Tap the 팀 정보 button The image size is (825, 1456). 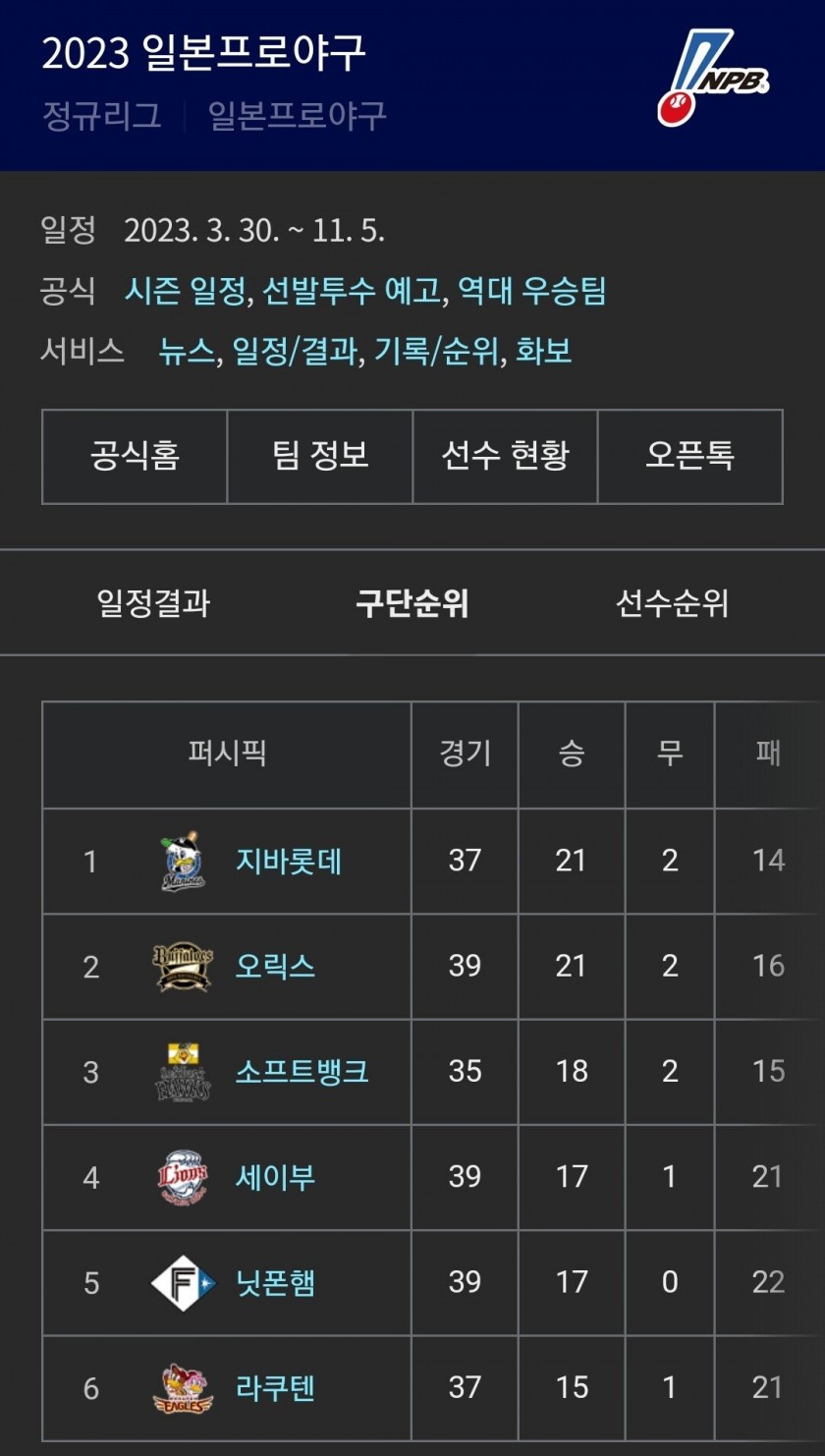(320, 456)
